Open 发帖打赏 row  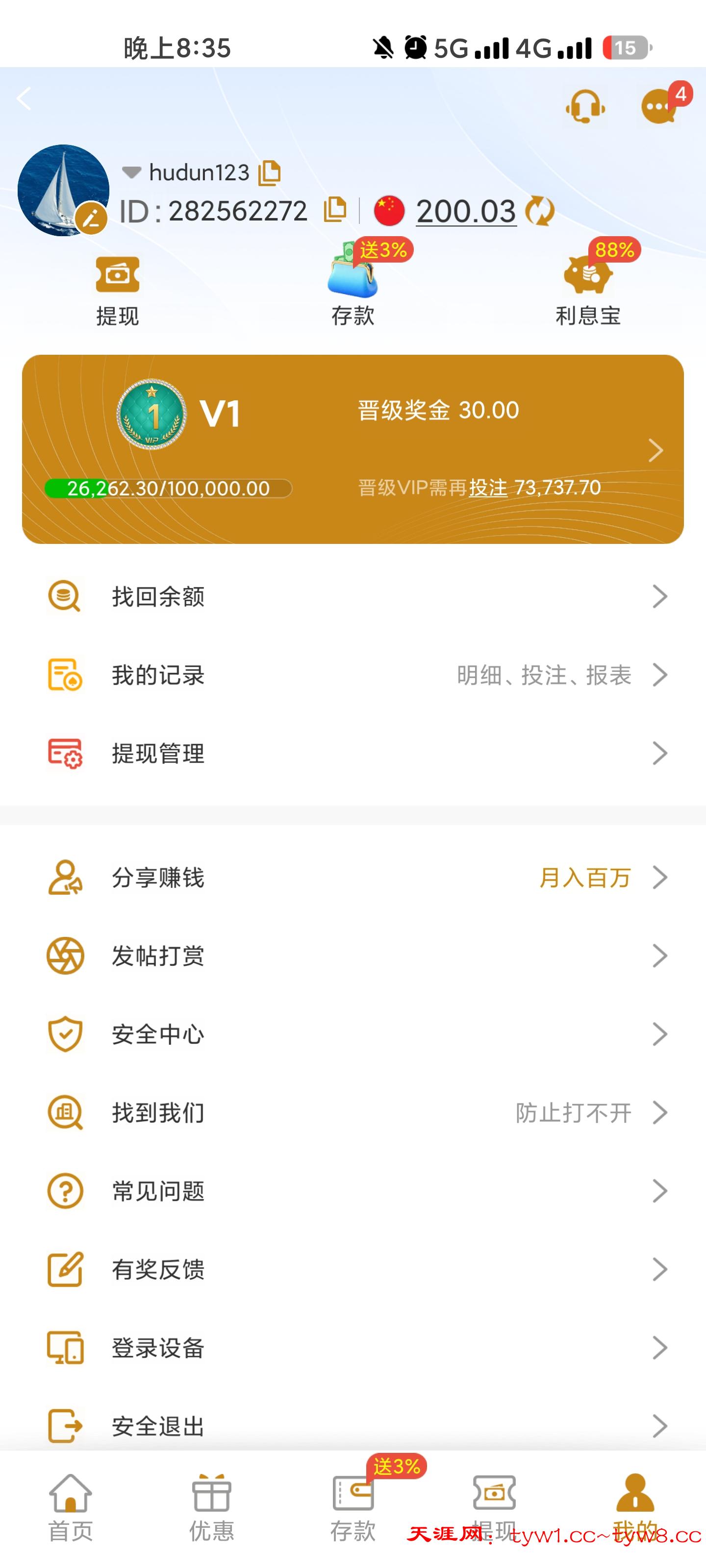tap(353, 955)
